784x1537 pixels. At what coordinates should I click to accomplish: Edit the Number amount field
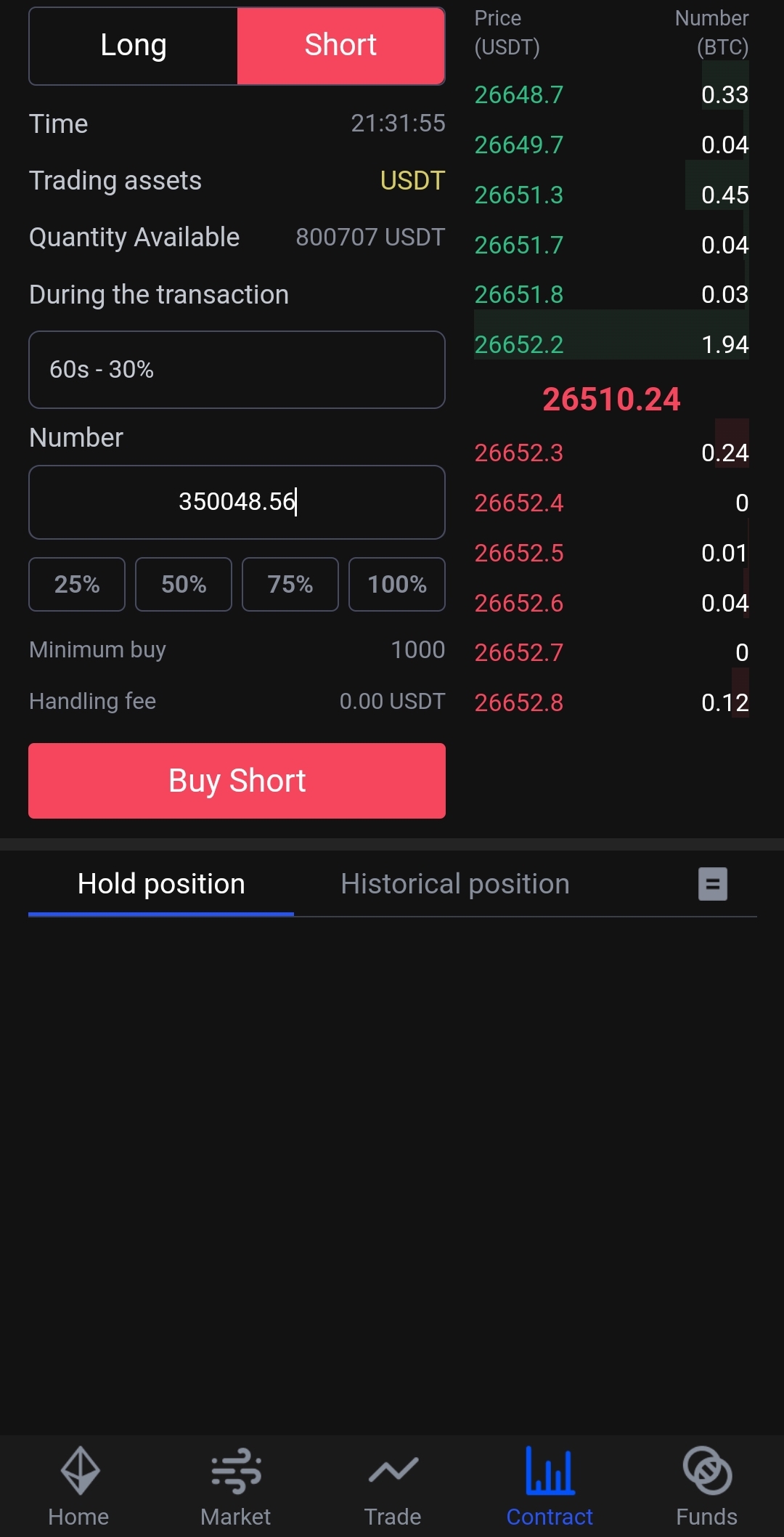(237, 502)
